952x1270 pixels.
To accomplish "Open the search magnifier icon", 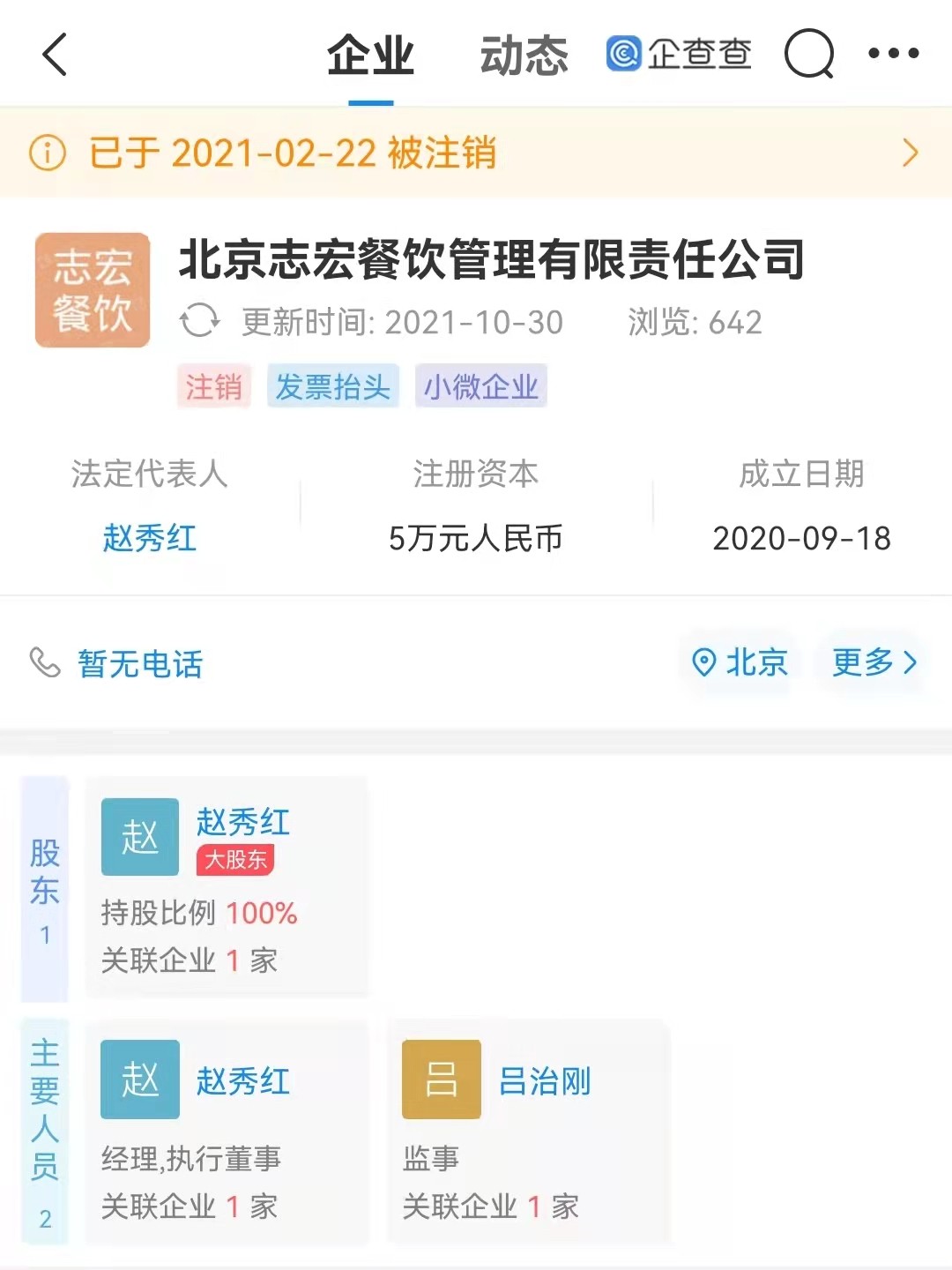I will [808, 55].
